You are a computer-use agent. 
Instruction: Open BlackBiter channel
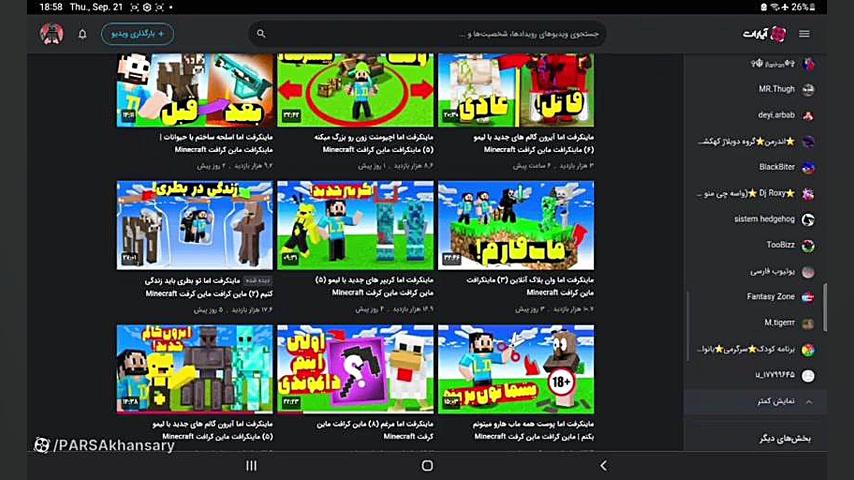tap(777, 167)
